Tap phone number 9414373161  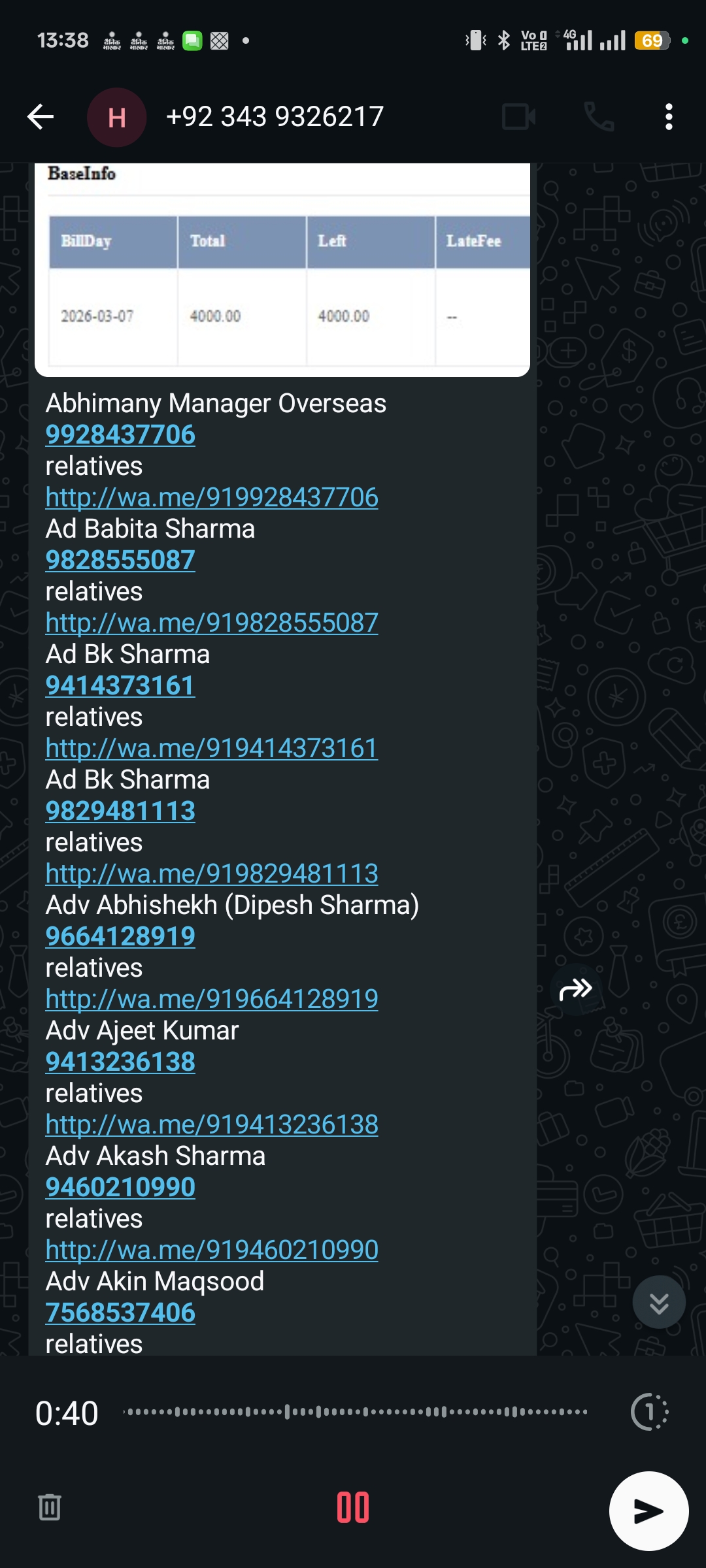(120, 686)
